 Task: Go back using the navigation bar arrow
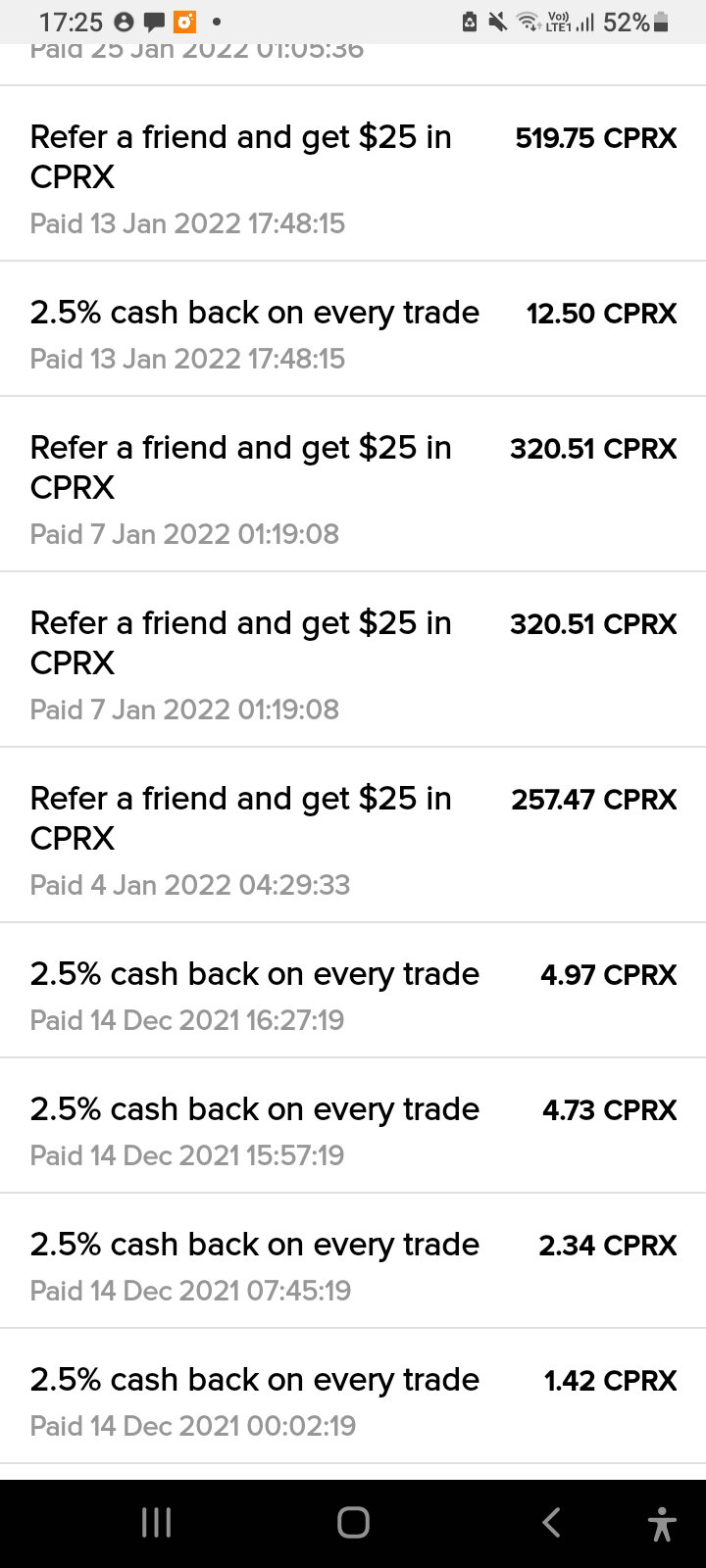[x=551, y=1522]
